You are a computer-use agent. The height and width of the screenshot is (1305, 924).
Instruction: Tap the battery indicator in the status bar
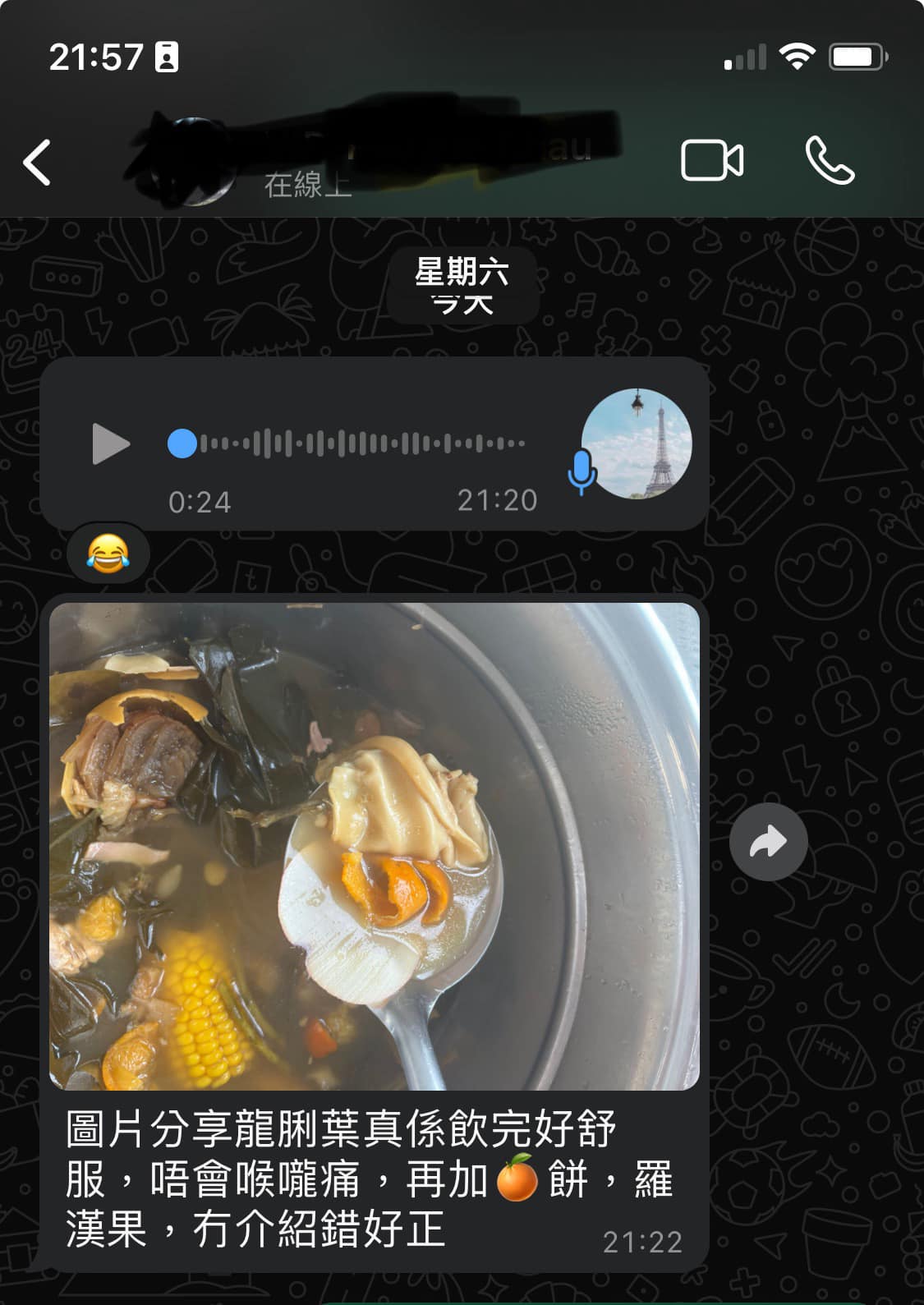click(x=857, y=53)
